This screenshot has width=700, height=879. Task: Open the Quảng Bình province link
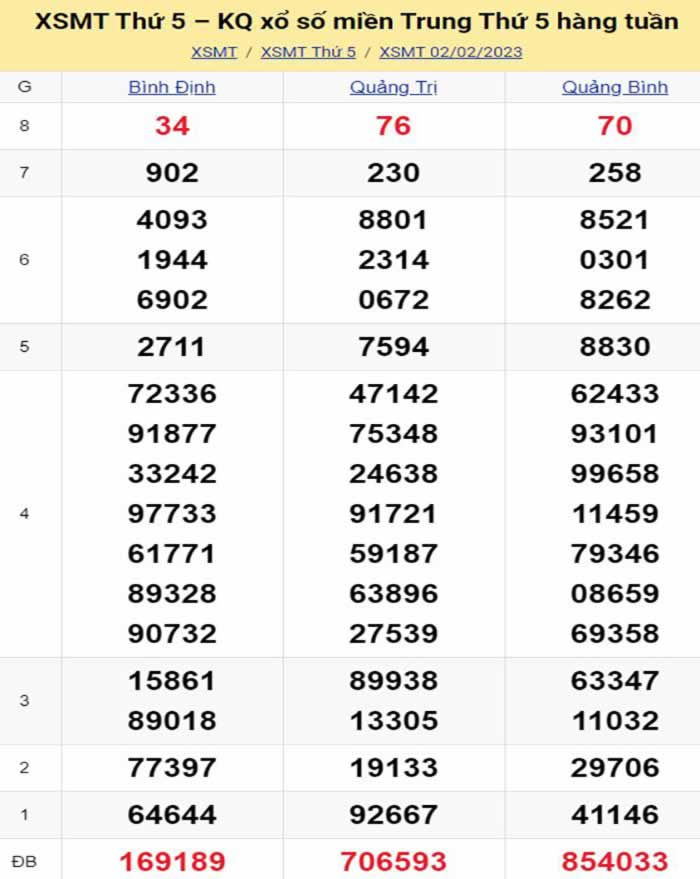614,87
